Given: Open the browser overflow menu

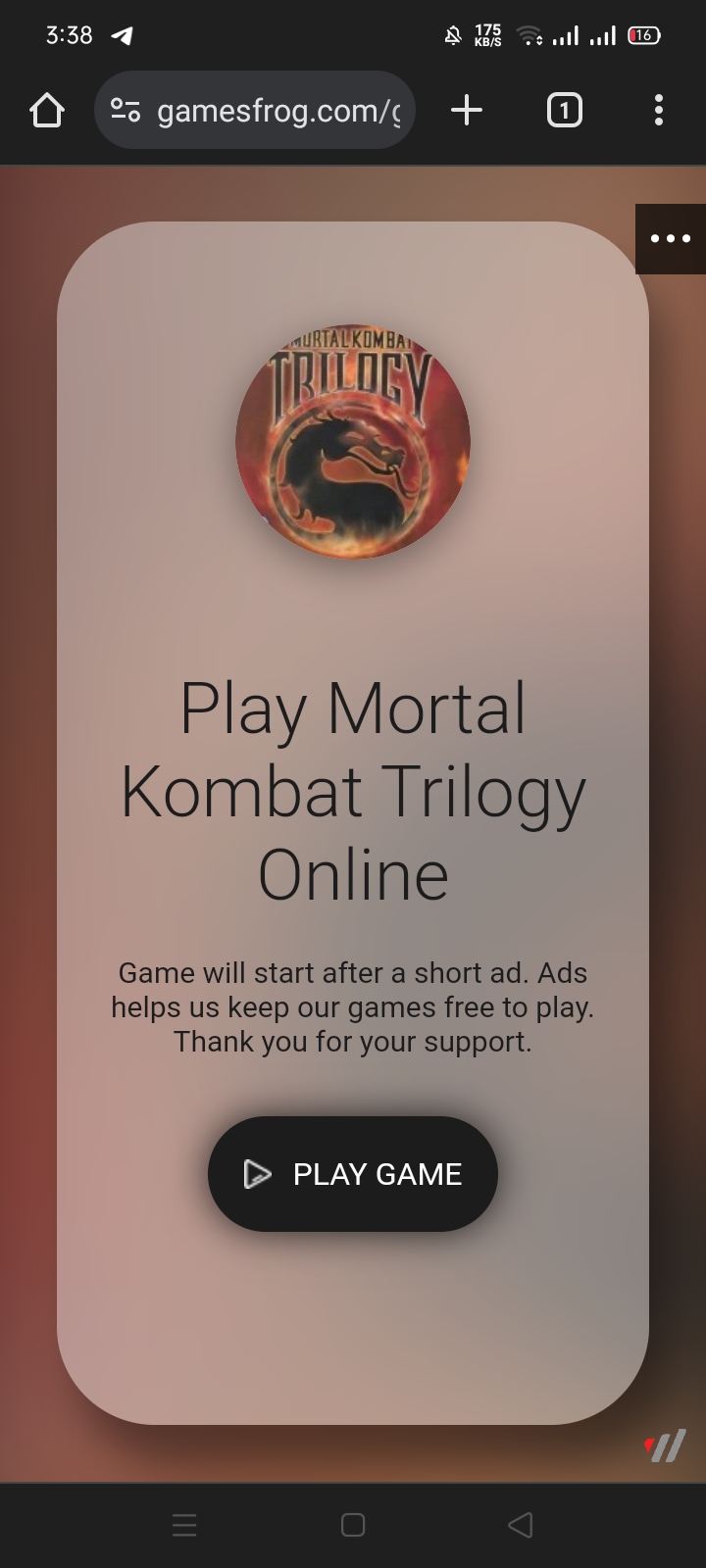Looking at the screenshot, I should (x=659, y=111).
